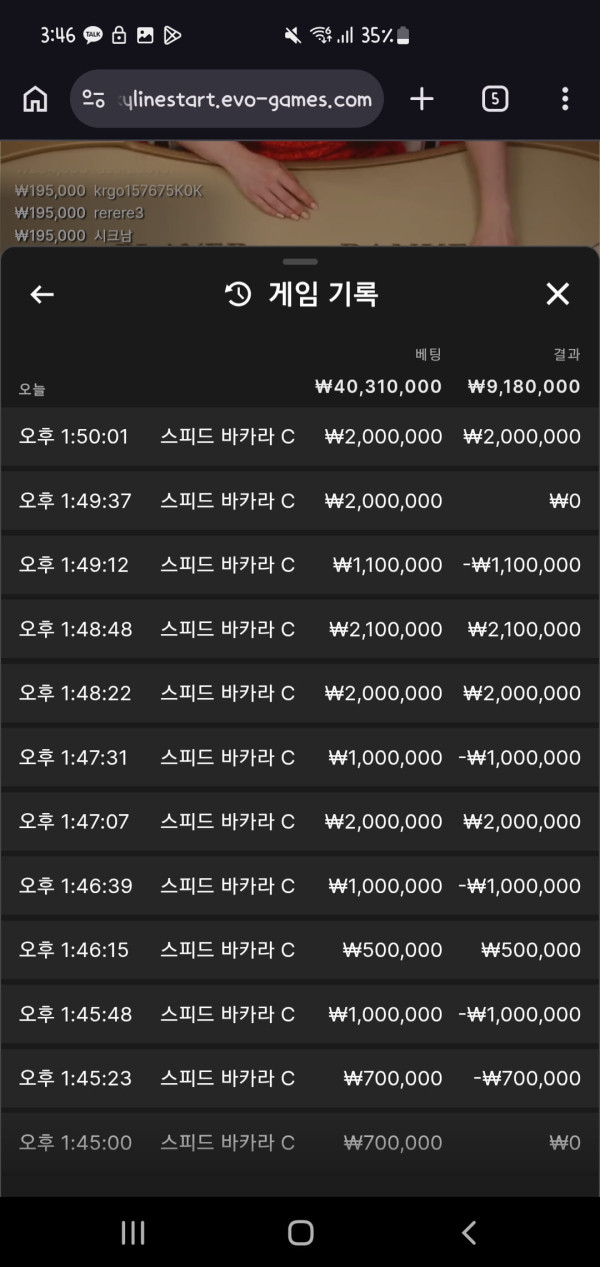Close the 게임 기록 game history panel
Screen dimensions: 600x1267
(x=557, y=294)
